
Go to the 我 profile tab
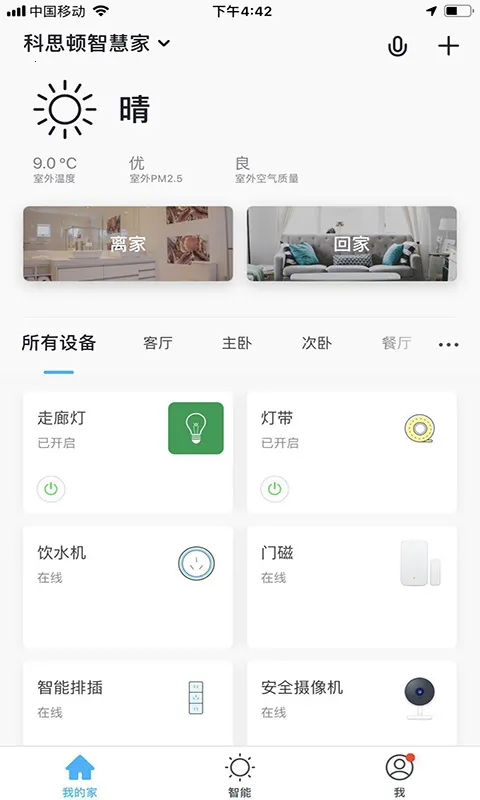[x=399, y=776]
